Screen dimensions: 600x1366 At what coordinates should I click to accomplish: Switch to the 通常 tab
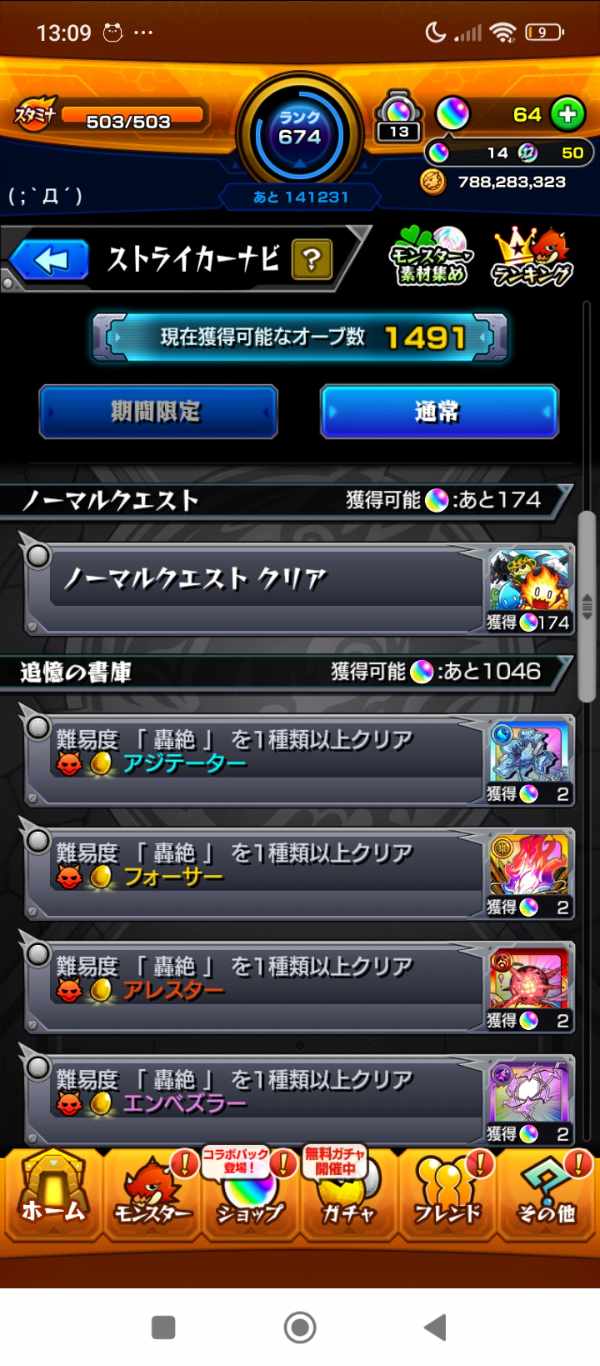pyautogui.click(x=438, y=411)
